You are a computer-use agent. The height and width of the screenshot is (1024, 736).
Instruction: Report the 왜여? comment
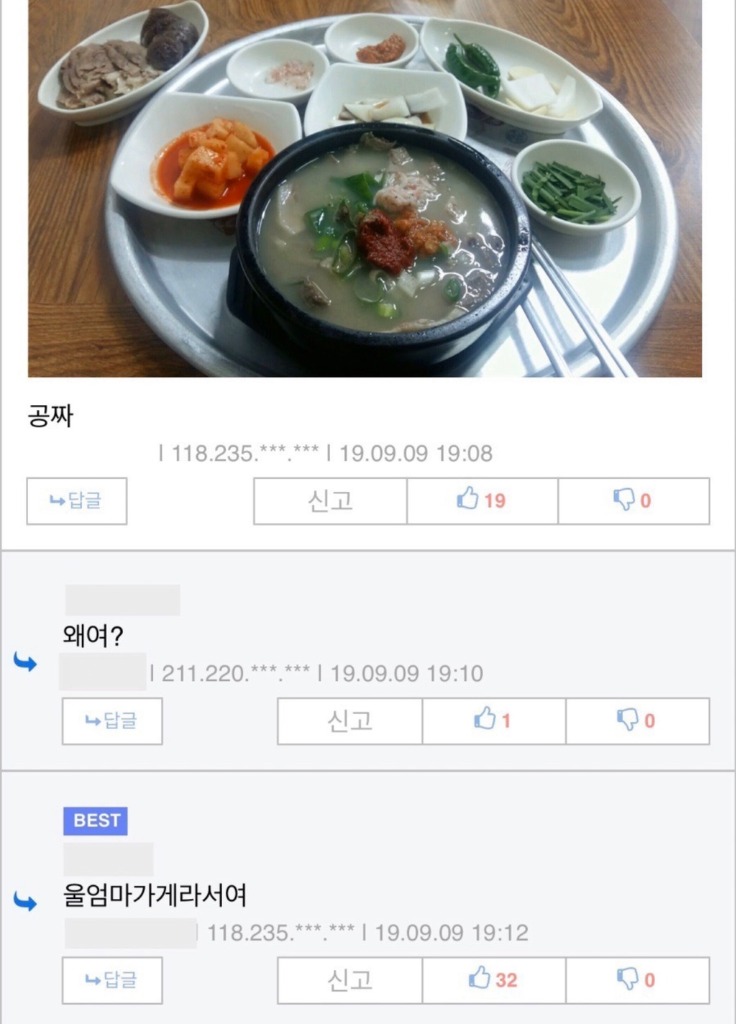(349, 721)
